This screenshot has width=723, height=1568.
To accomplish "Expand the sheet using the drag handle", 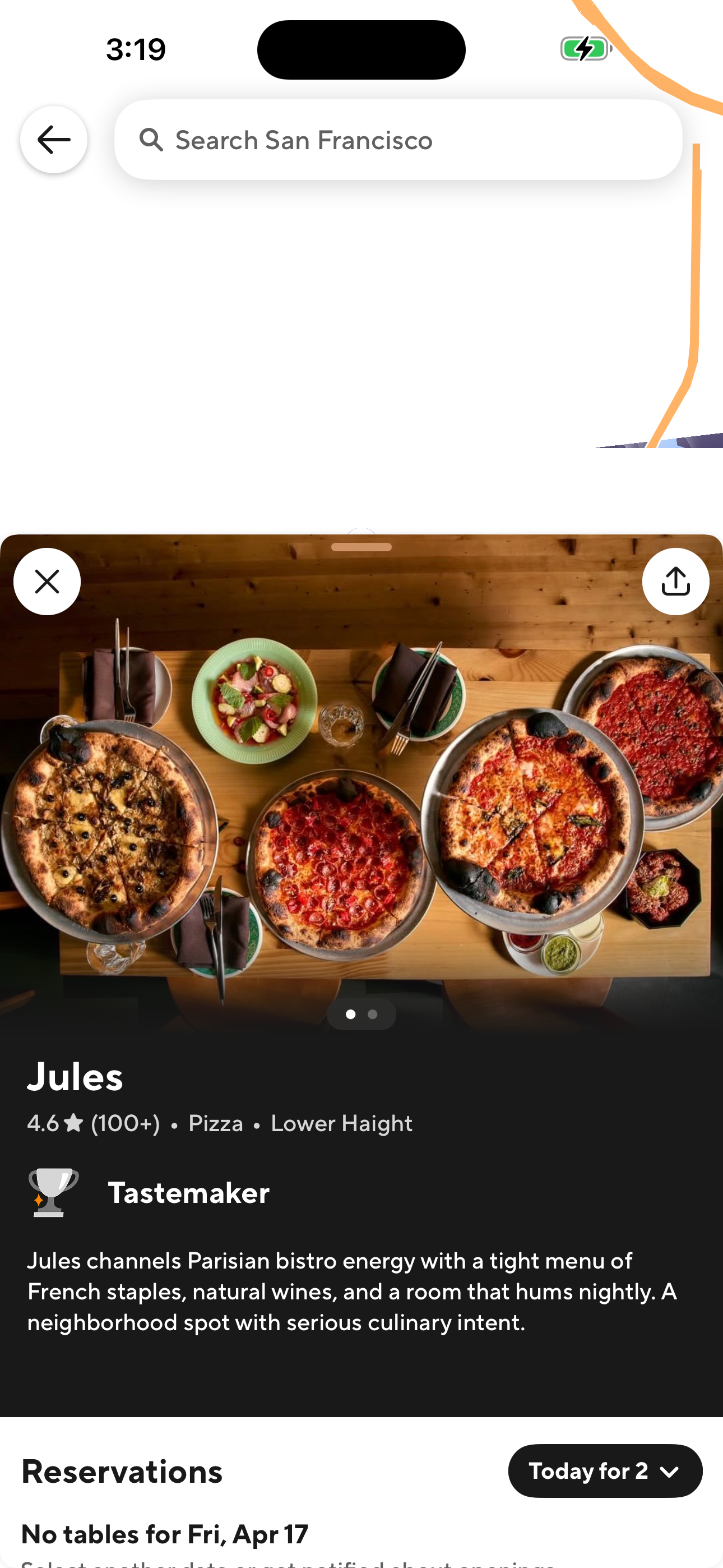I will point(361,547).
